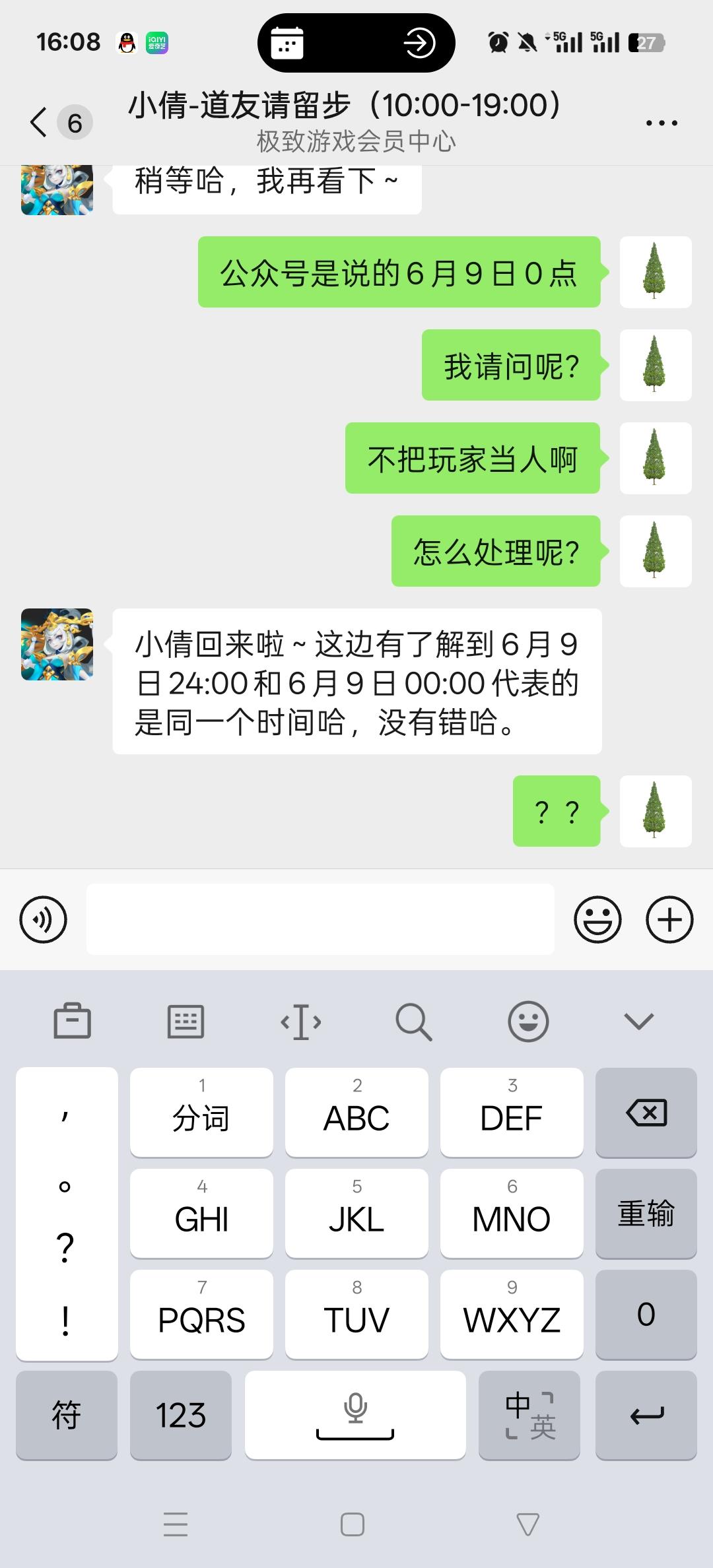This screenshot has height=1568, width=713.
Task: Switch to voice message input
Action: 44,919
